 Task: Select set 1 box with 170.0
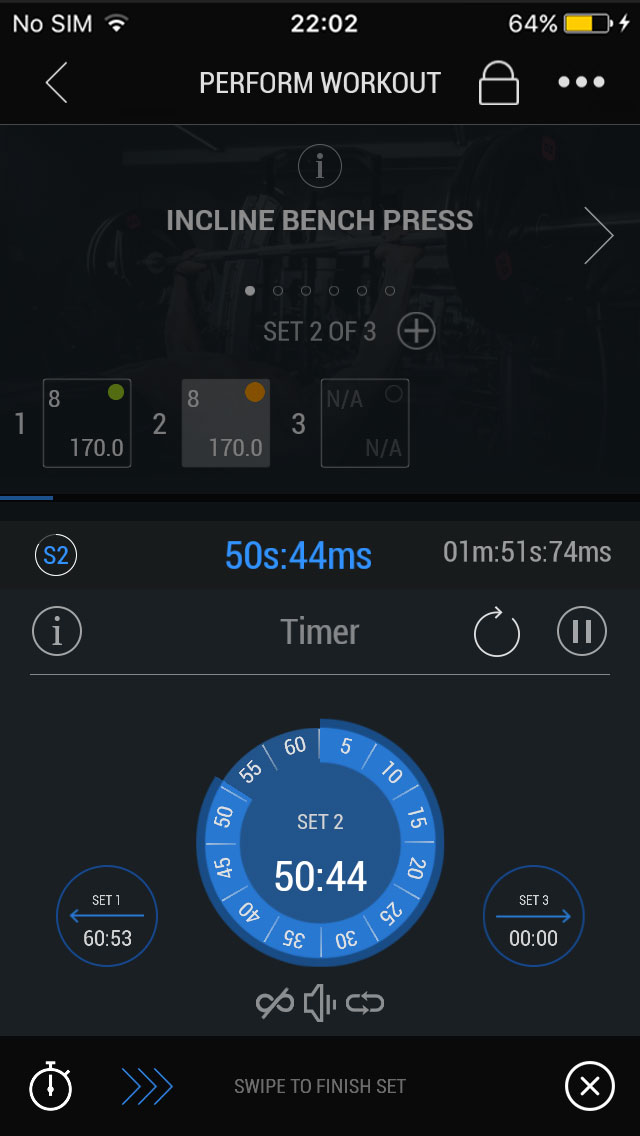pos(87,423)
